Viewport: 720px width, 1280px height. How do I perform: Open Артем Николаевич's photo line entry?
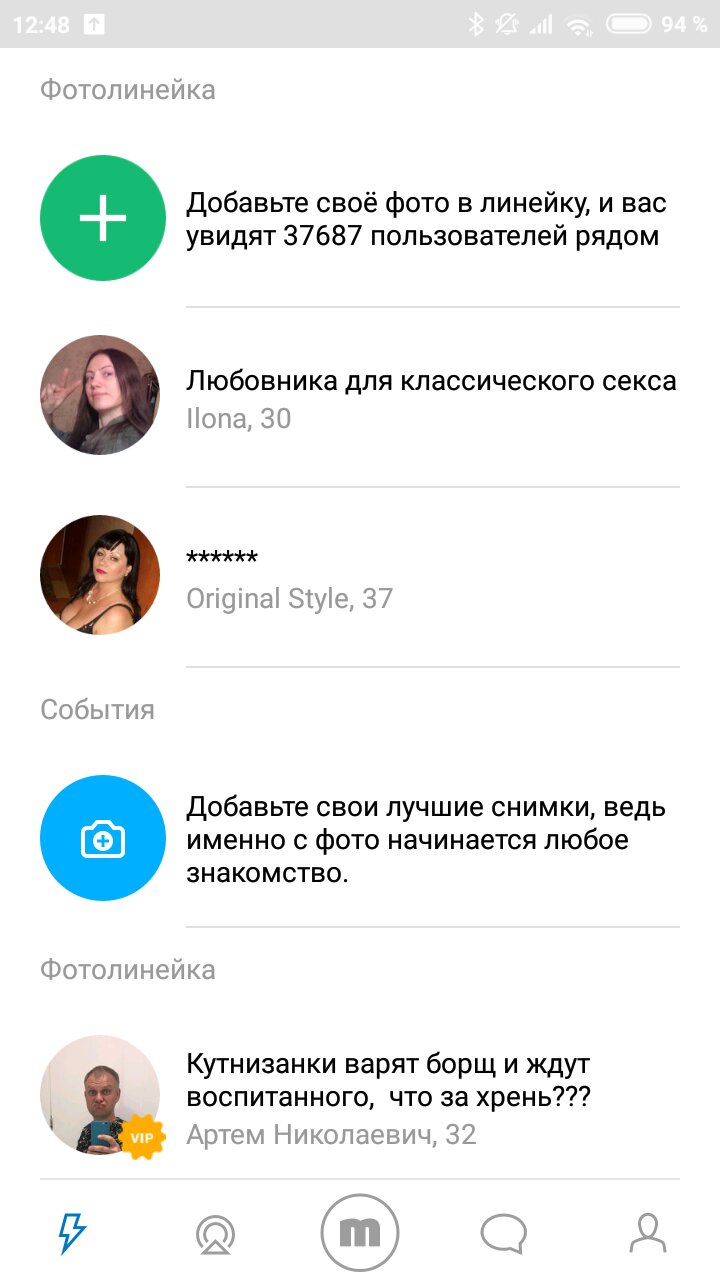pyautogui.click(x=430, y=1097)
